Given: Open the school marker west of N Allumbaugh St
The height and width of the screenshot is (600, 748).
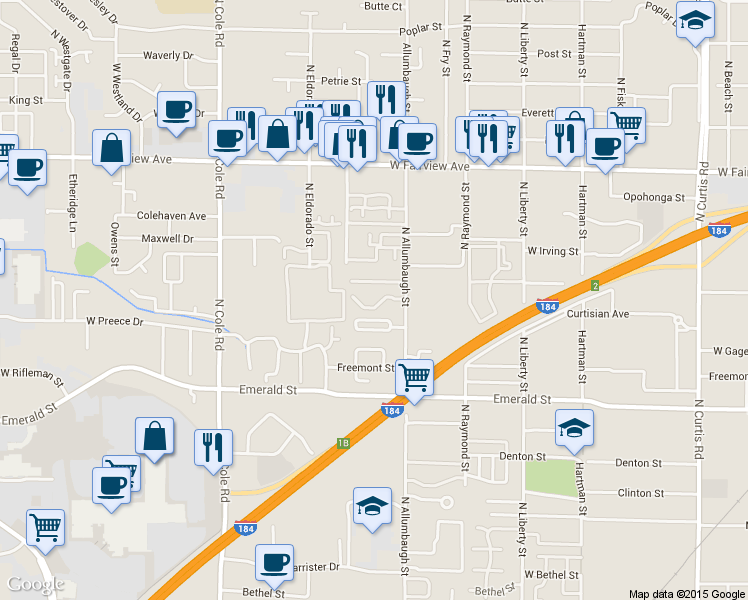Looking at the screenshot, I should pos(372,506).
